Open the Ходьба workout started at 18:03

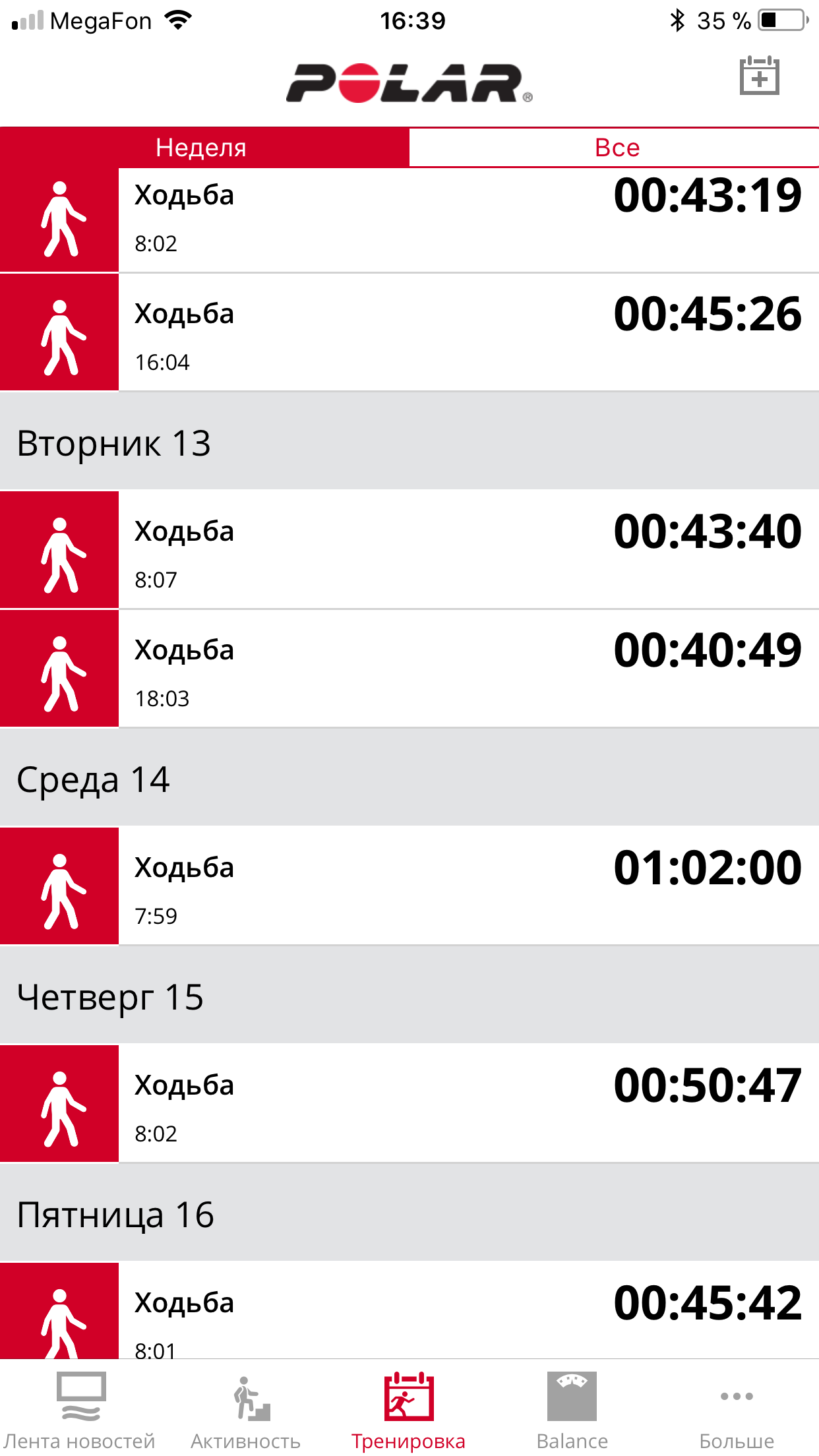tap(462, 669)
